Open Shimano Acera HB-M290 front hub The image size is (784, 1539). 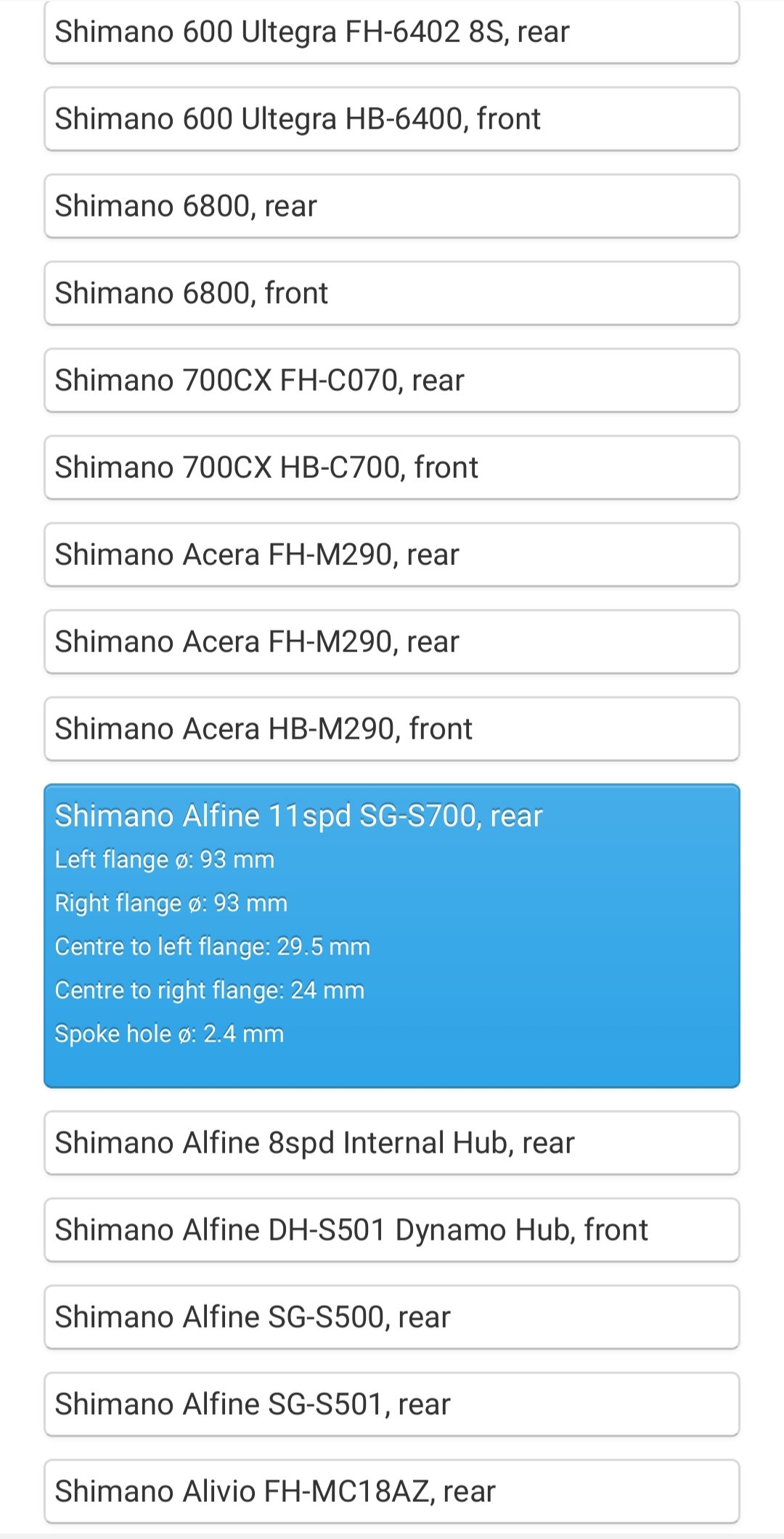(x=392, y=729)
